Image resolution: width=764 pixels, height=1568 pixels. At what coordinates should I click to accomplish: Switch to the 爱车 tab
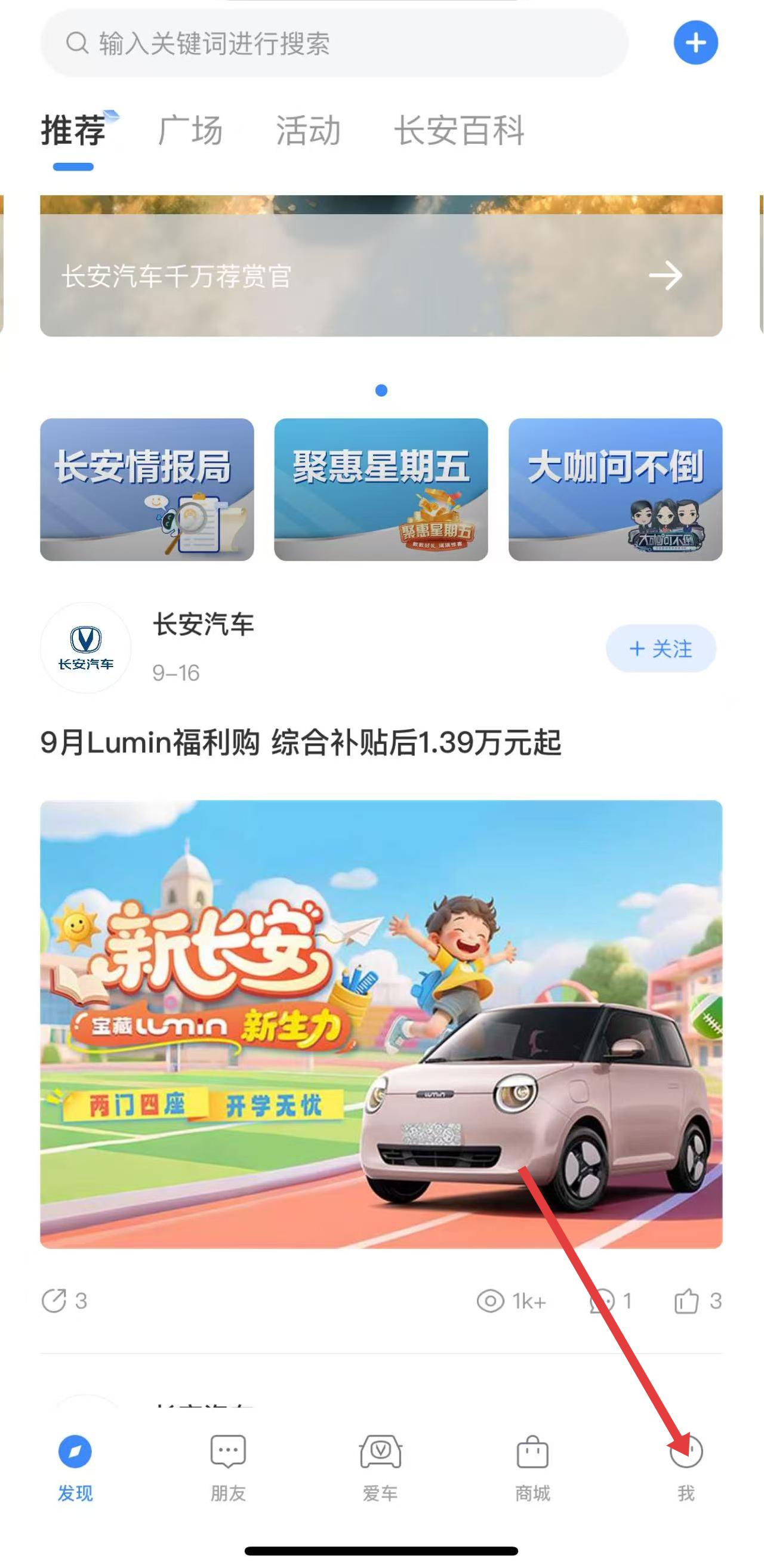tap(380, 1467)
